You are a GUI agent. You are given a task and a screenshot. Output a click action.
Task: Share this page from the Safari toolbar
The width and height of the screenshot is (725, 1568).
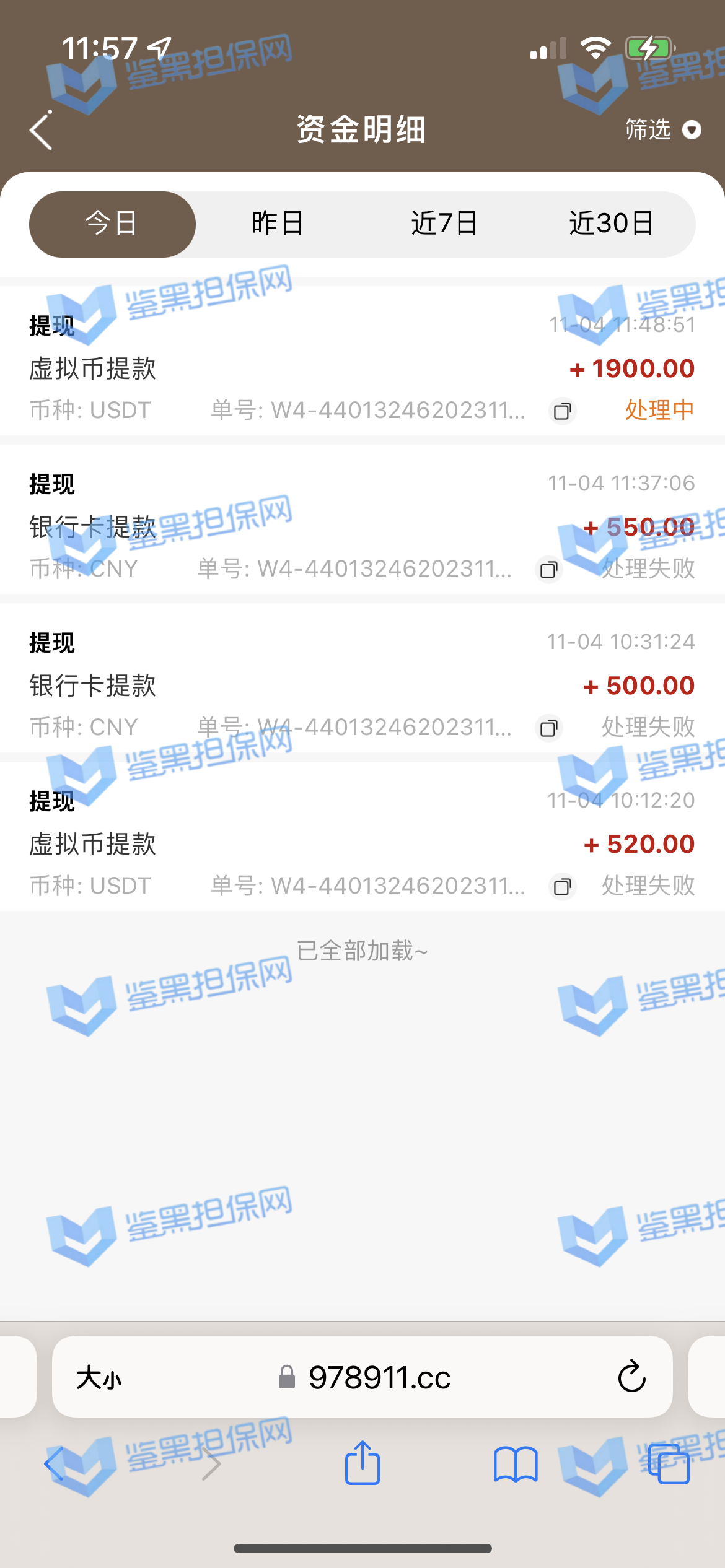362,1464
